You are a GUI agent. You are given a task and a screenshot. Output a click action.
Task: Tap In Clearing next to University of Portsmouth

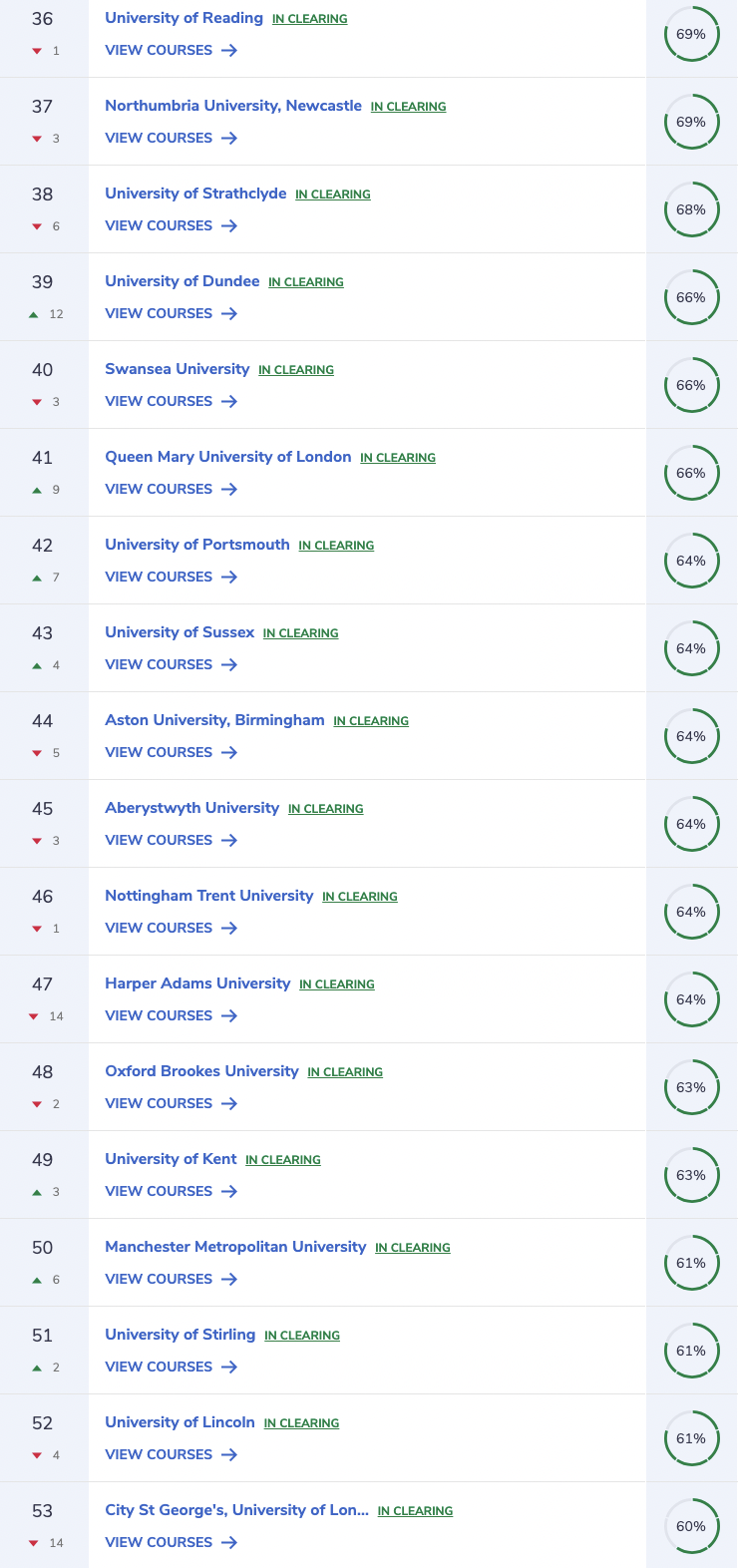tap(336, 546)
